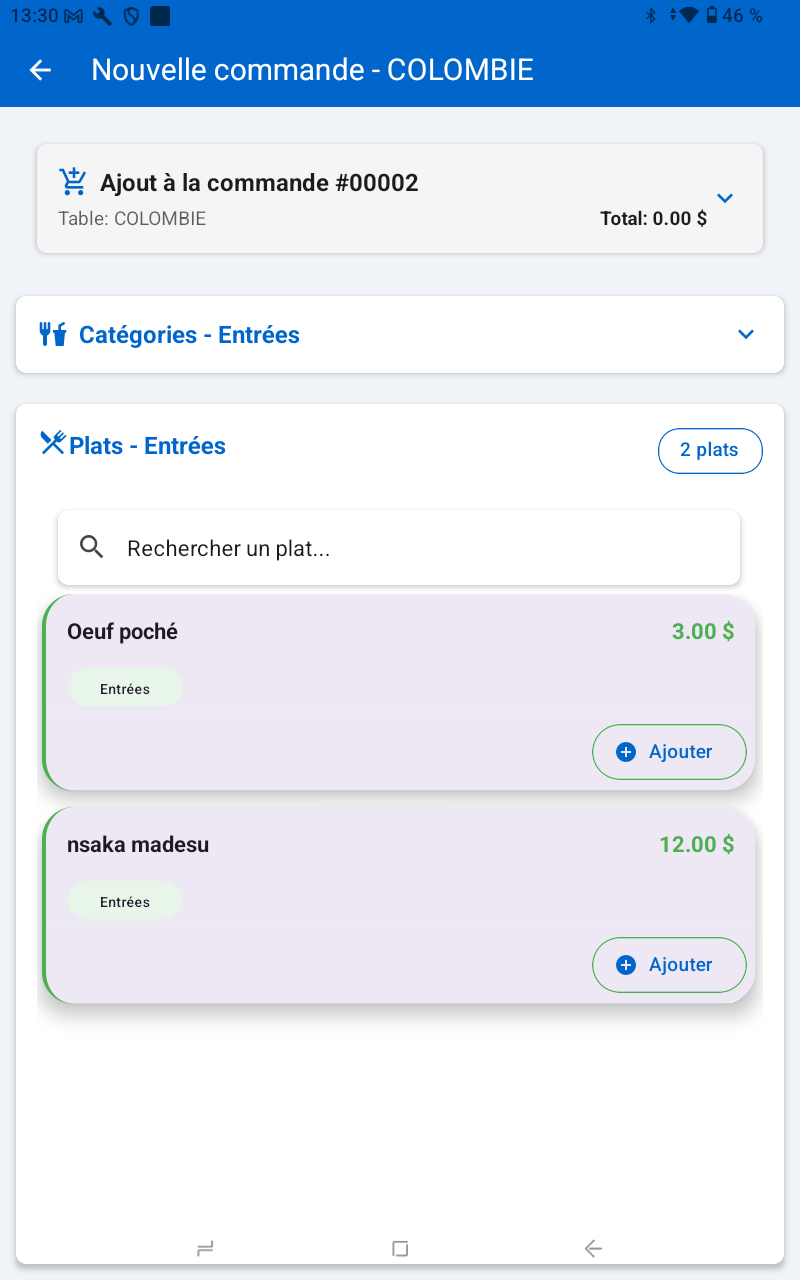
Task: Click the Rechercher un plat search field
Action: click(399, 547)
